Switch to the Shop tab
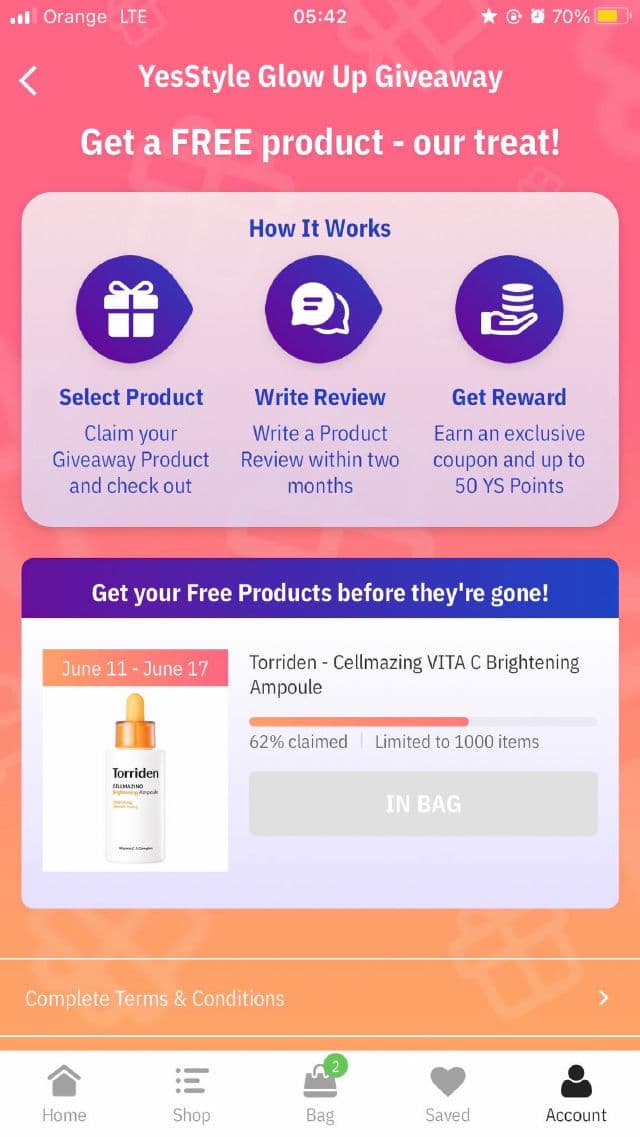 tap(191, 1093)
